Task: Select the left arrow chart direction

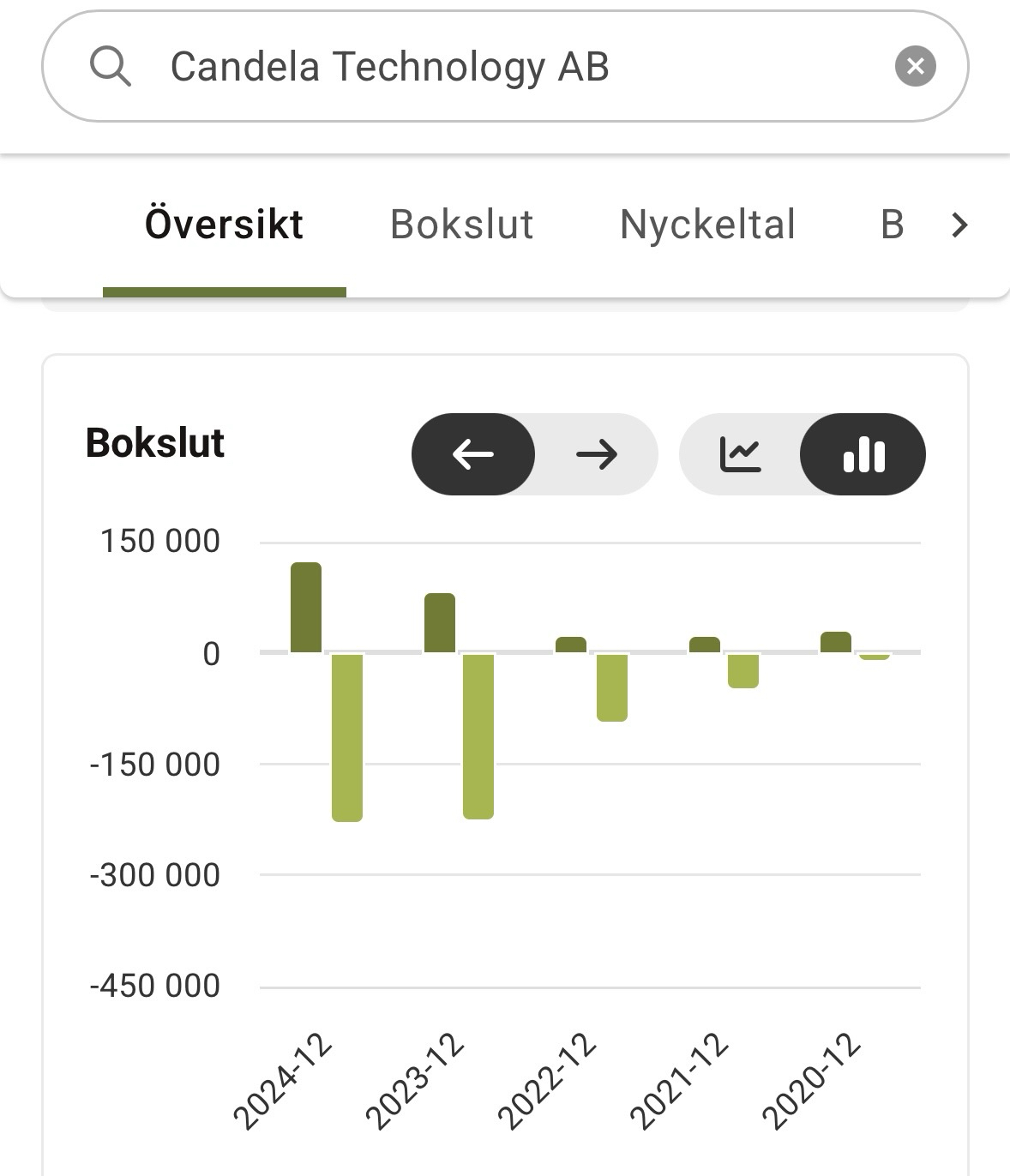Action: [x=473, y=454]
